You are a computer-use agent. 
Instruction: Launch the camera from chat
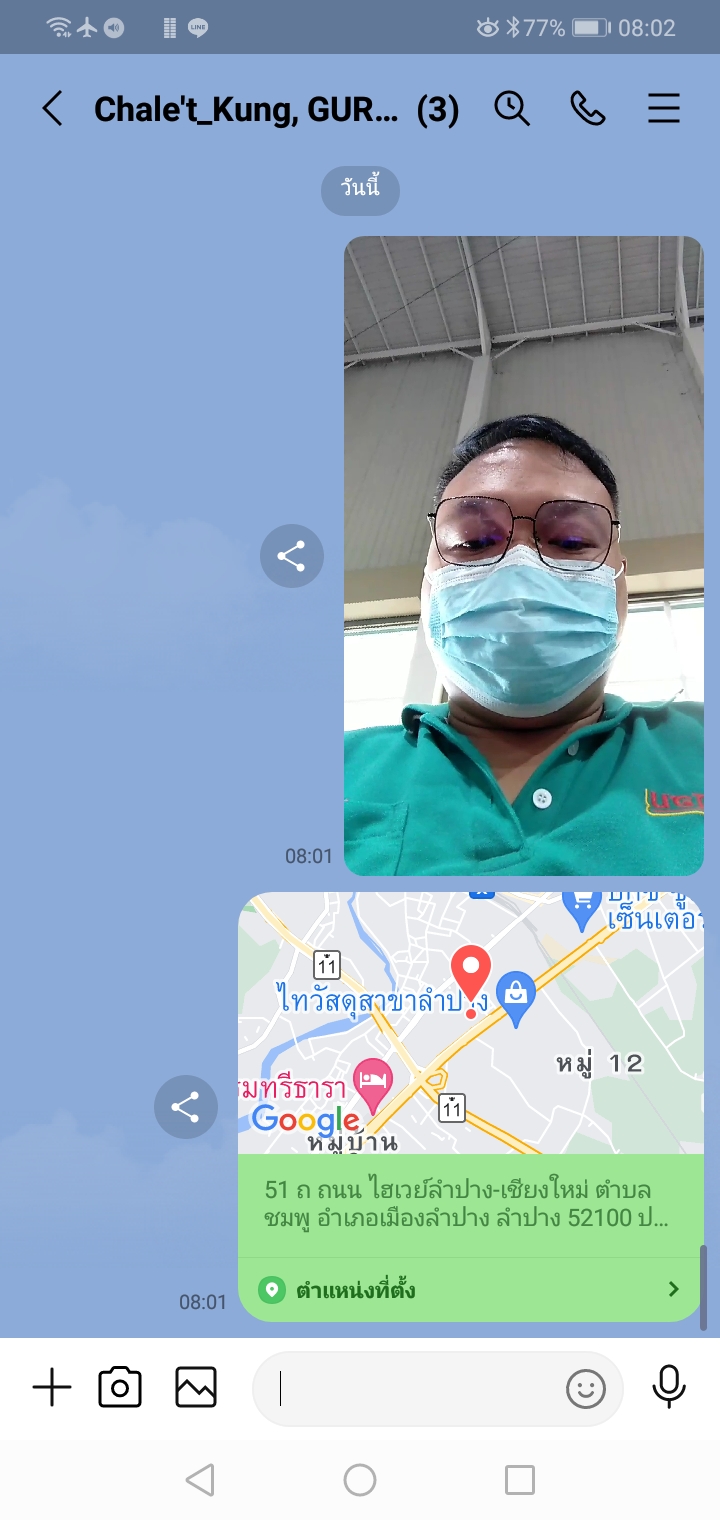click(x=120, y=1388)
